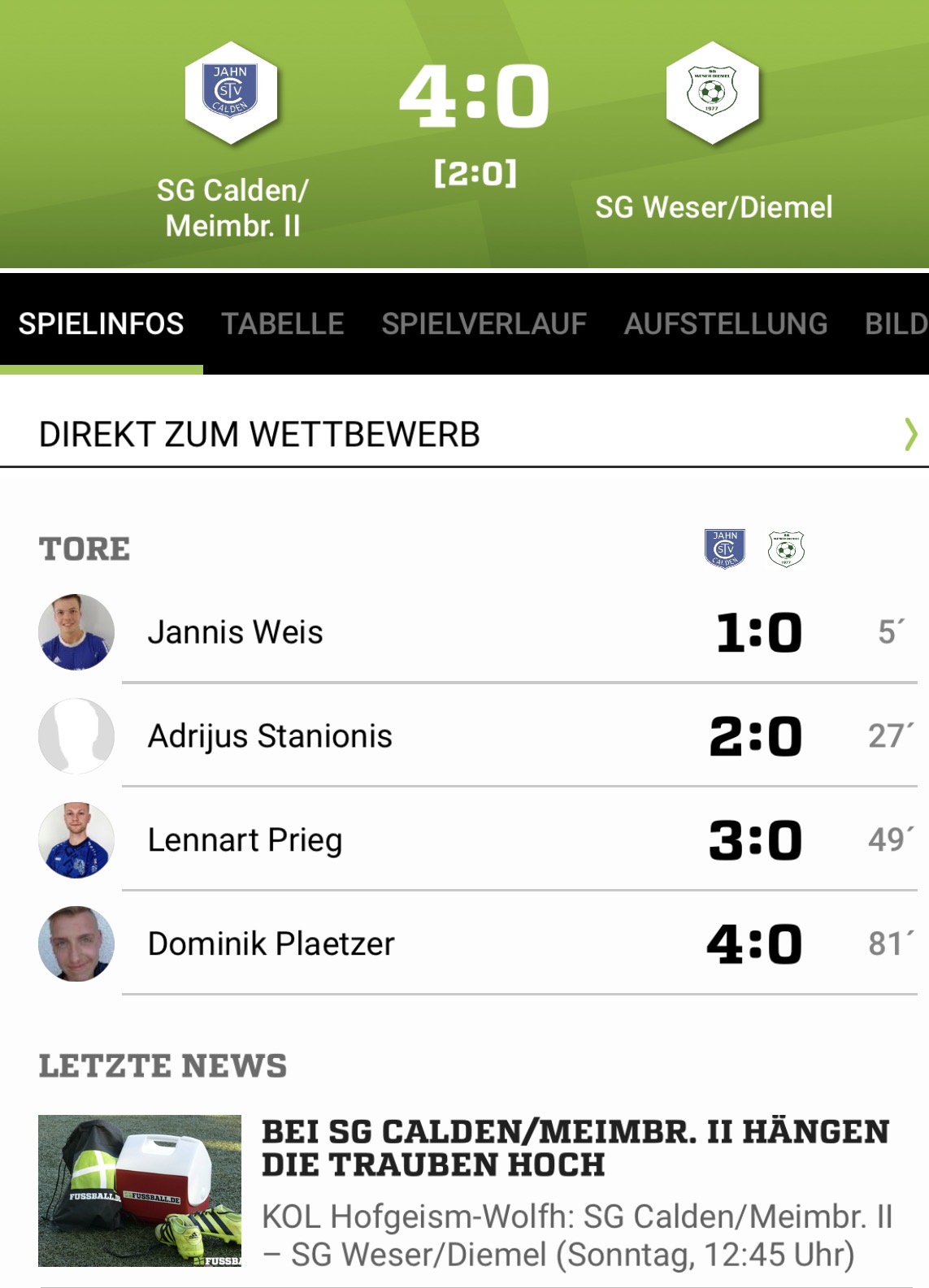Select the Aufstellung tab
The image size is (929, 1288).
725,323
